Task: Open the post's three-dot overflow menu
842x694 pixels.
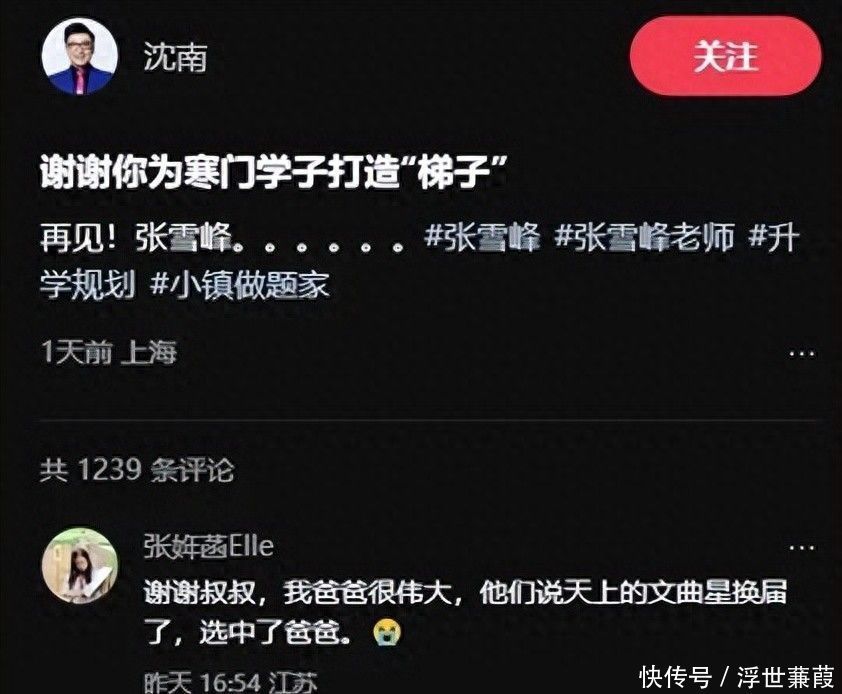Action: pos(802,354)
